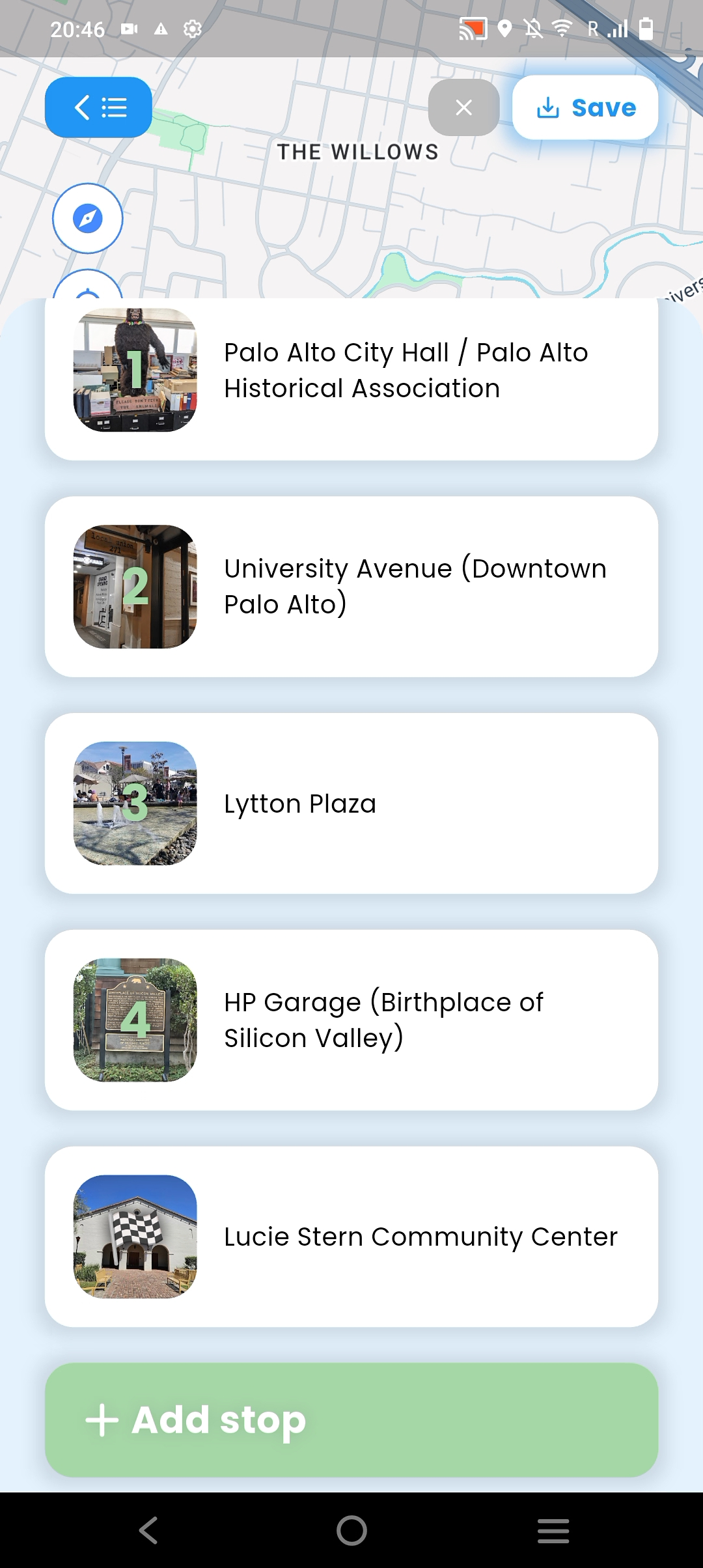Viewport: 703px width, 1568px height.
Task: Tap the compass button on the map
Action: coord(88,218)
